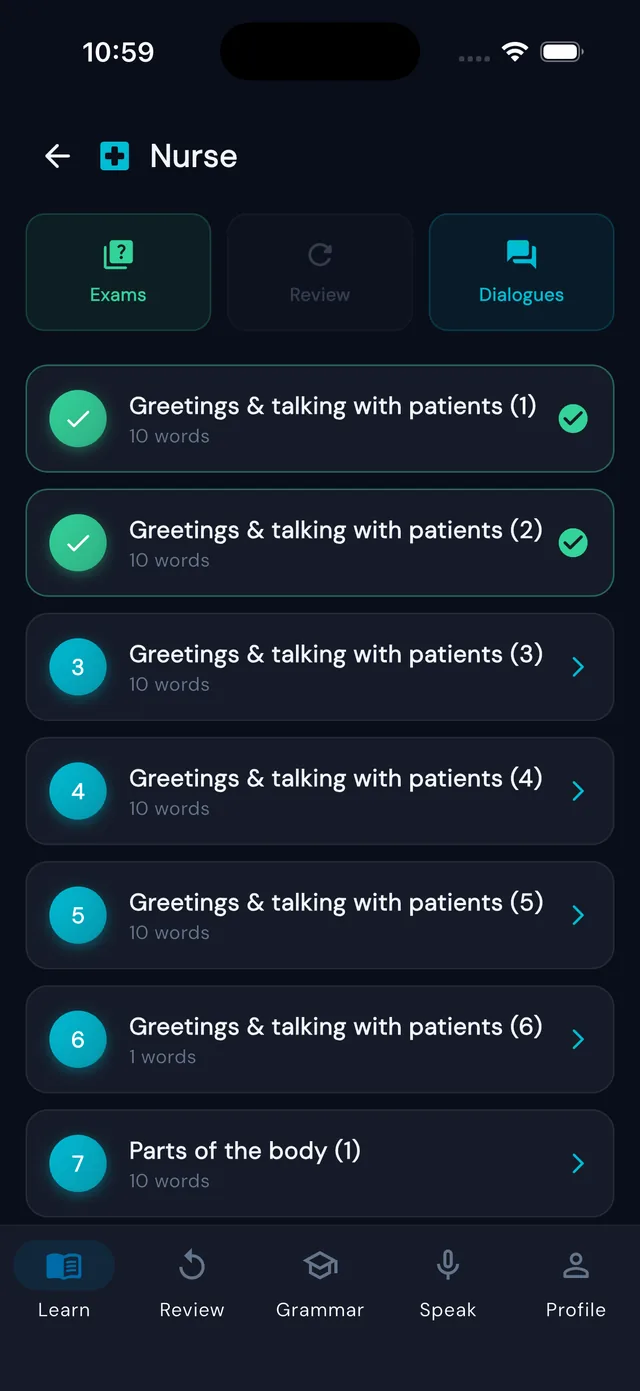Image resolution: width=640 pixels, height=1391 pixels.
Task: Select lesson Greetings & talking with patients (6)
Action: (320, 1039)
